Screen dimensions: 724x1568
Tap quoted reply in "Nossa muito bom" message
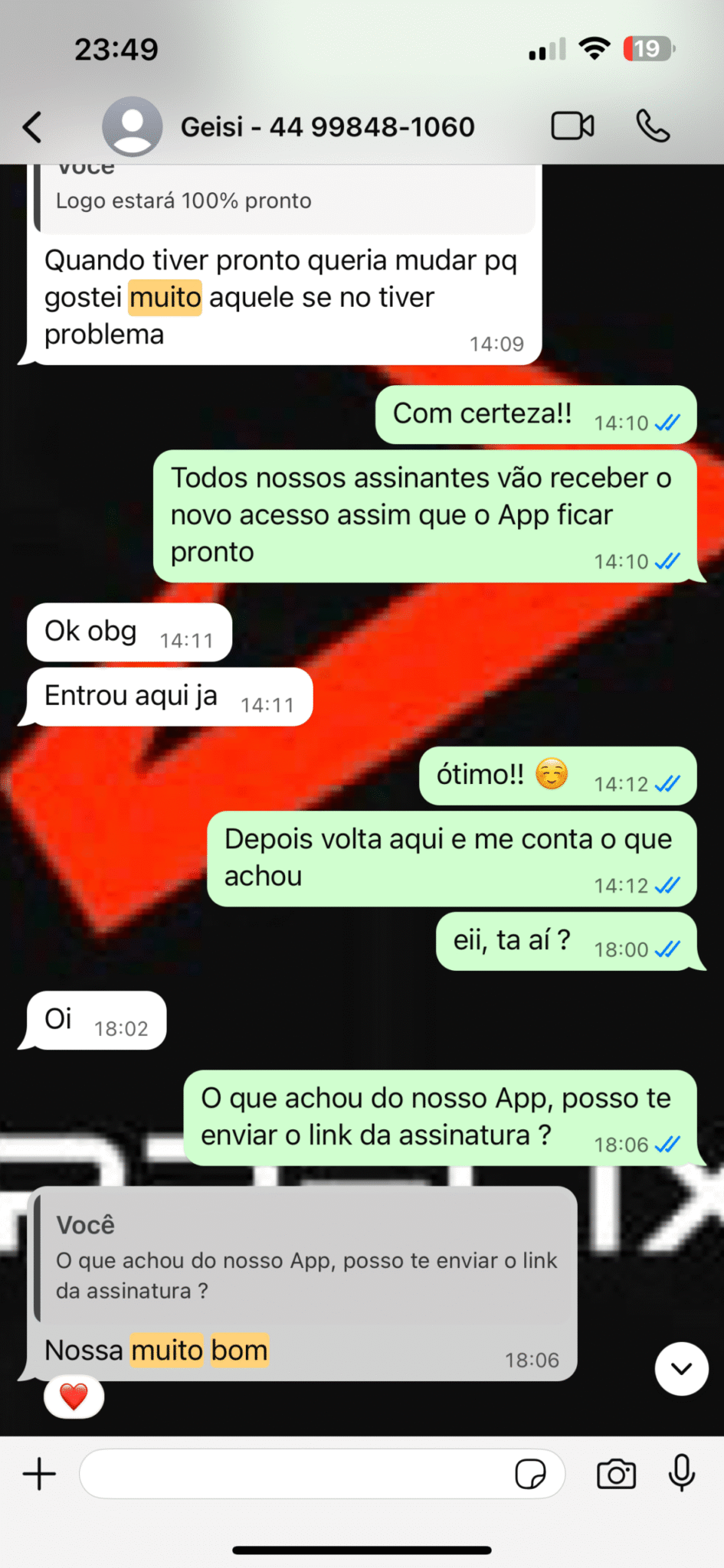tap(306, 1256)
